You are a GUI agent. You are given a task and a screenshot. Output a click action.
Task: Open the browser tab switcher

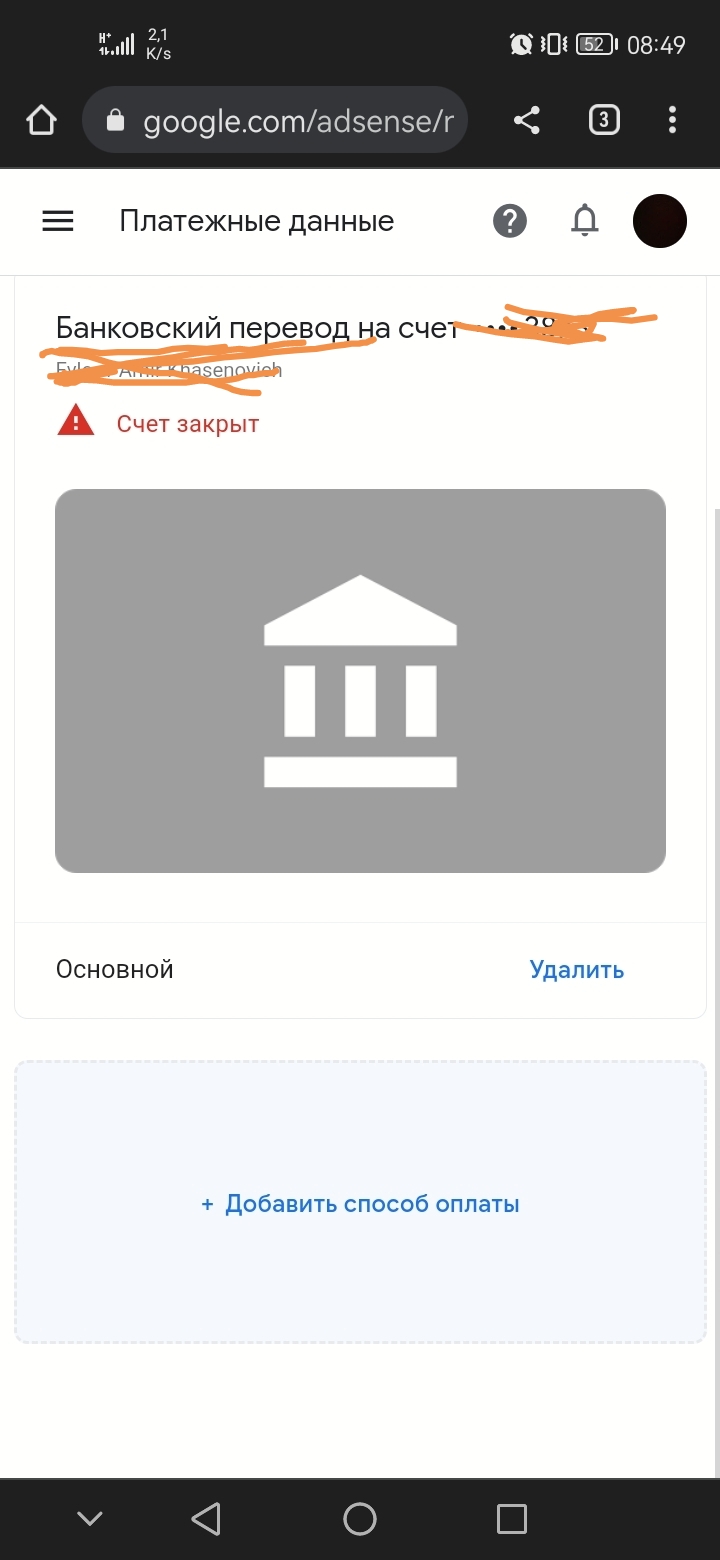[x=603, y=121]
